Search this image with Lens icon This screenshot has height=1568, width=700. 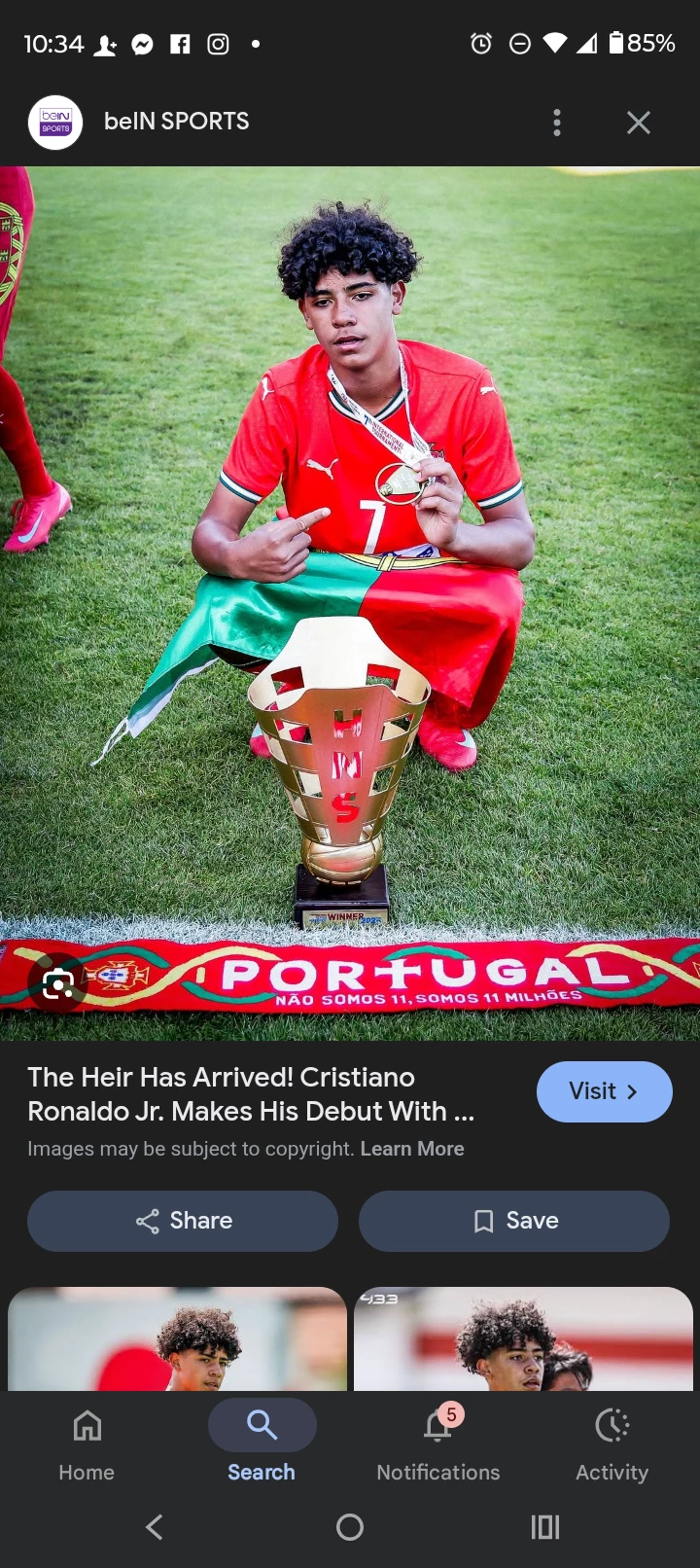(58, 984)
